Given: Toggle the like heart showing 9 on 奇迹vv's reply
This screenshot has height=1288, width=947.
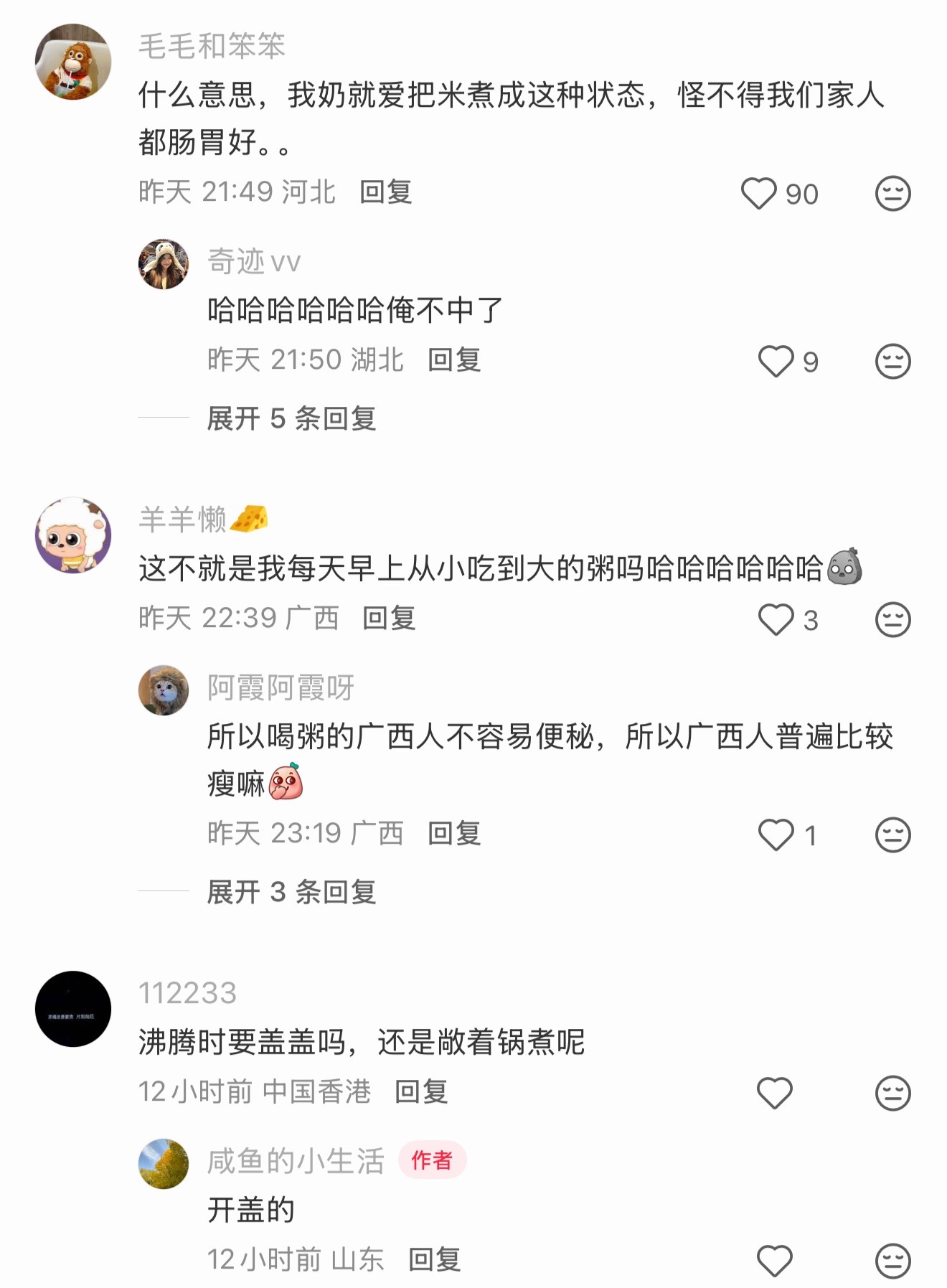Looking at the screenshot, I should pos(775,363).
